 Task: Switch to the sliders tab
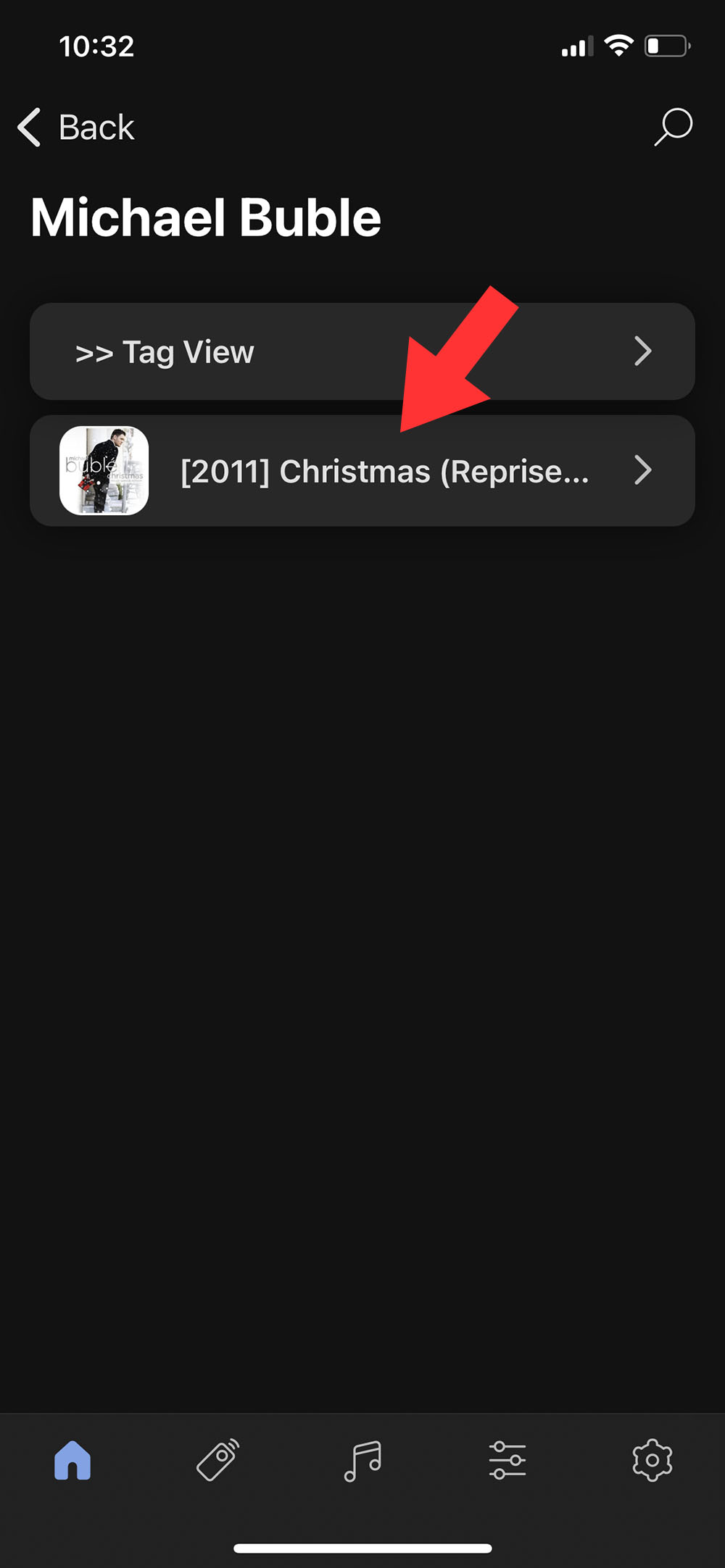click(507, 1459)
